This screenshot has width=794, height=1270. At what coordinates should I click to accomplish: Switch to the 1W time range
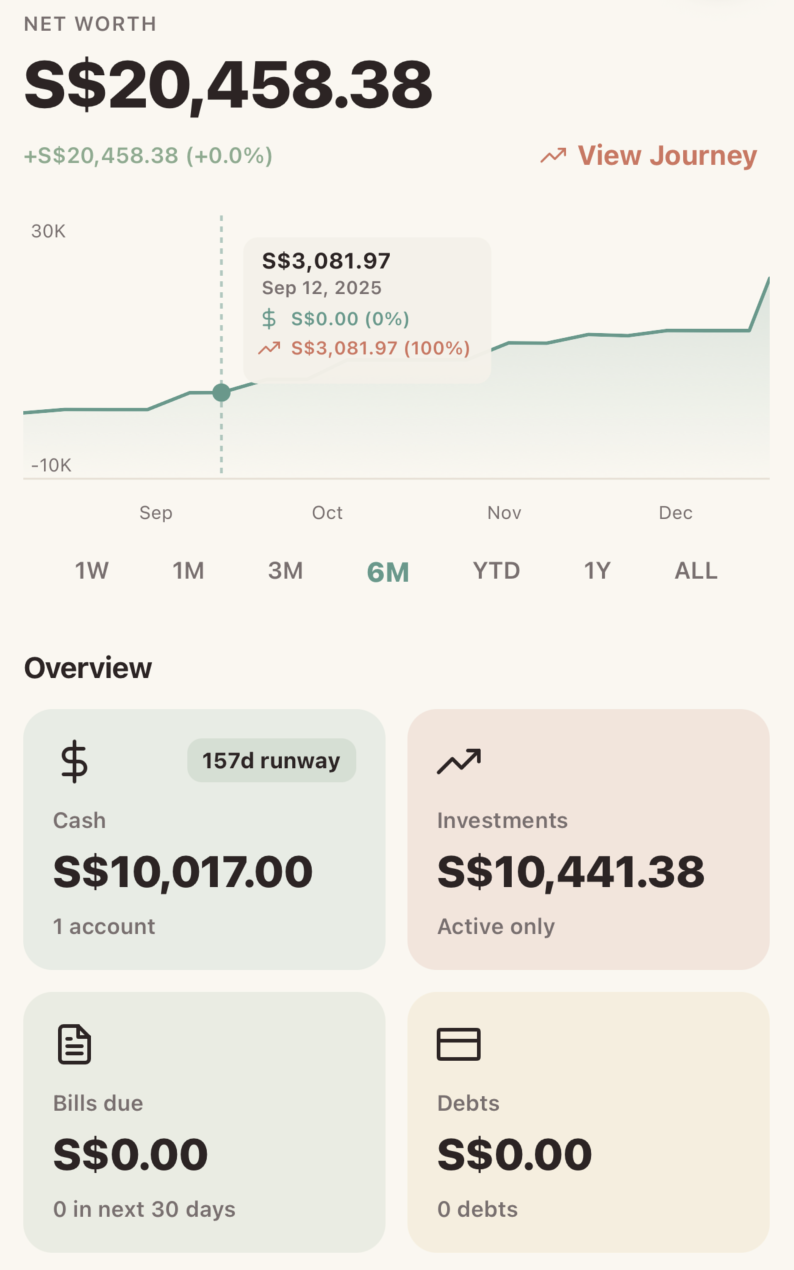point(92,570)
